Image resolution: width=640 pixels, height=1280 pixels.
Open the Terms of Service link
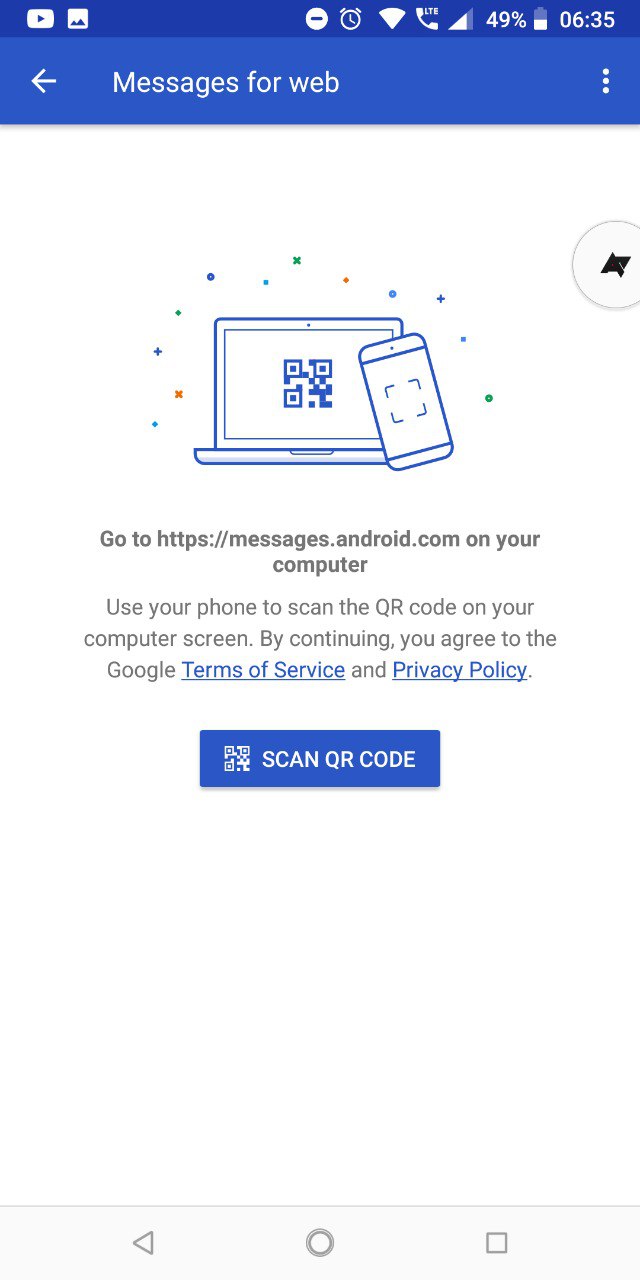point(263,670)
